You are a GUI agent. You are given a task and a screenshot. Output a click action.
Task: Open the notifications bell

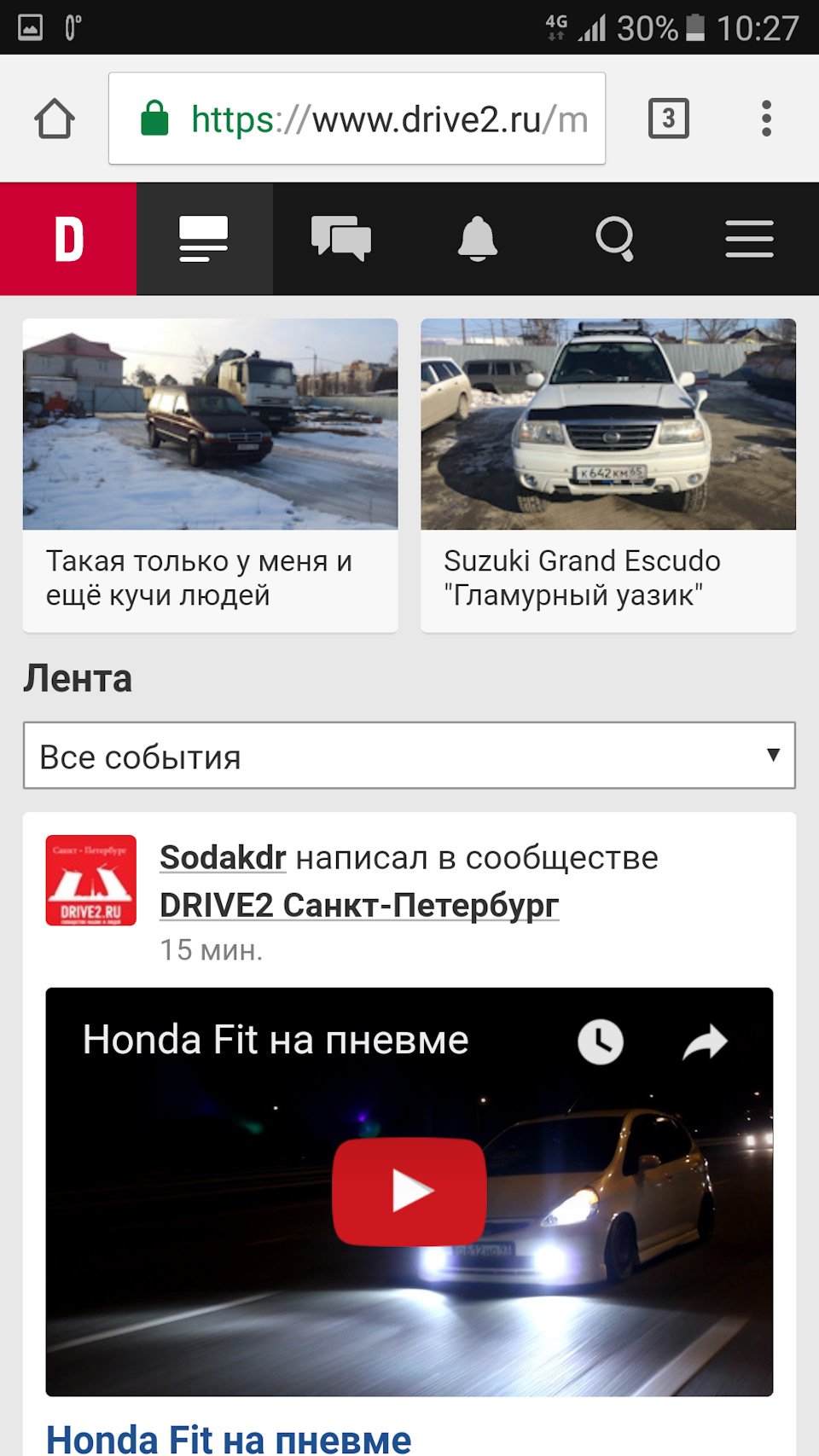tap(478, 239)
